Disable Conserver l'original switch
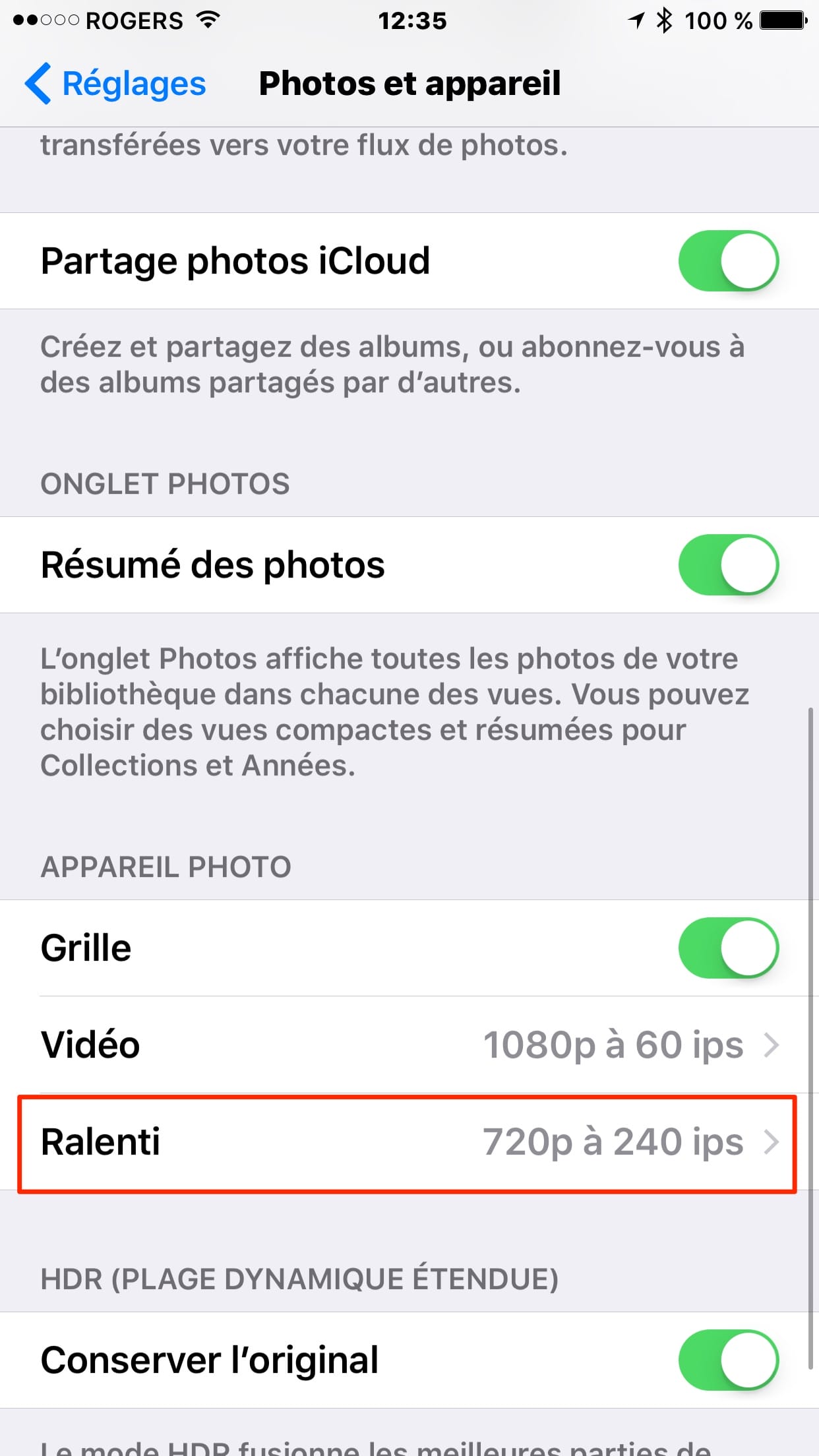The width and height of the screenshot is (819, 1456). pos(728,1360)
